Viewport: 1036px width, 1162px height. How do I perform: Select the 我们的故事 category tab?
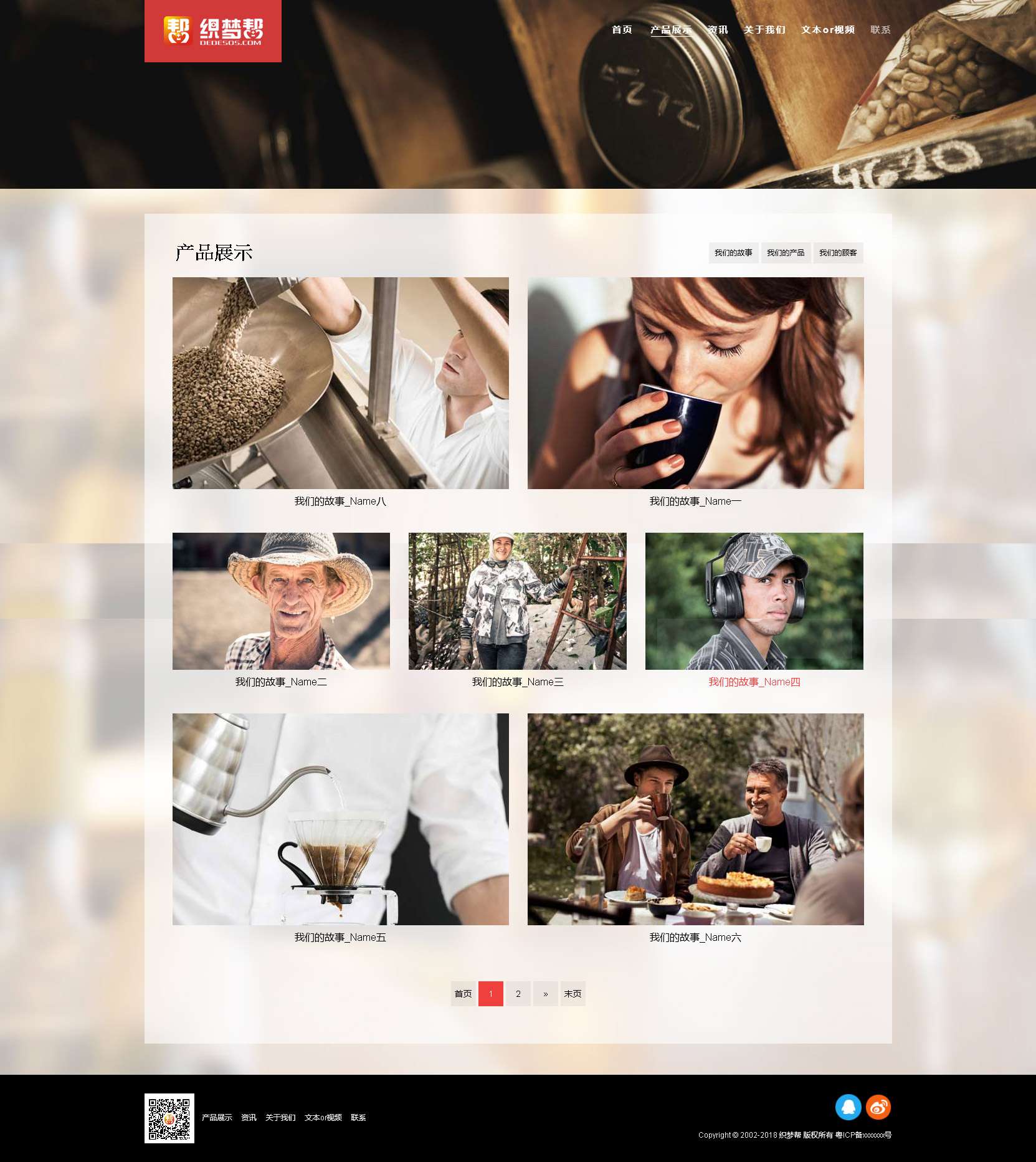click(x=733, y=253)
